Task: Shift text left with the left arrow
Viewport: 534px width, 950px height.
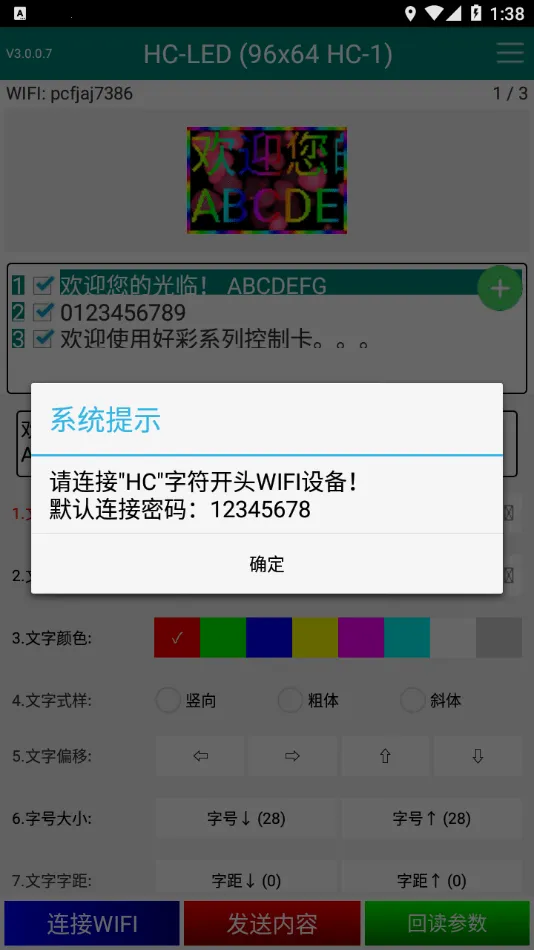Action: (x=200, y=756)
